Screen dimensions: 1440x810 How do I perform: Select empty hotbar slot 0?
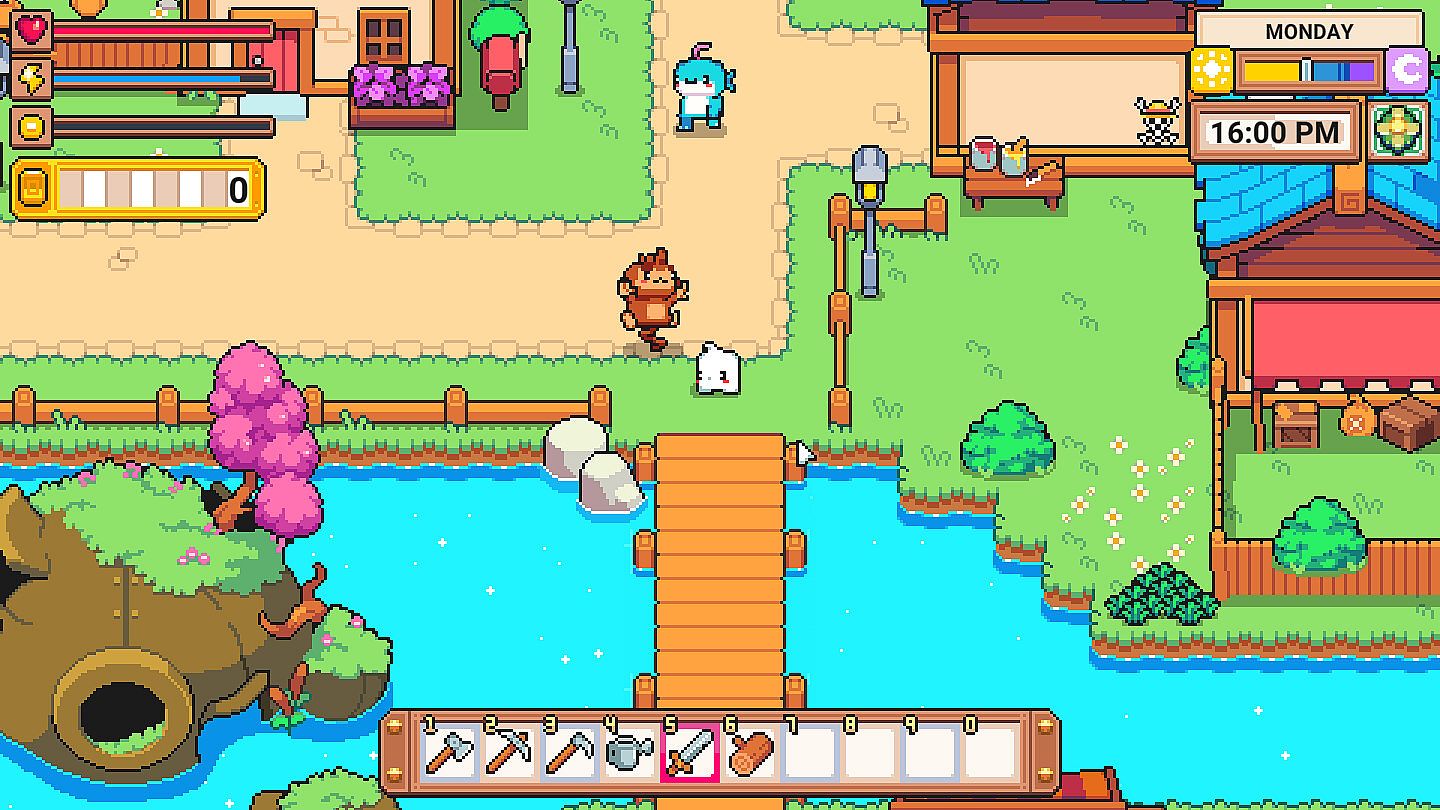990,753
